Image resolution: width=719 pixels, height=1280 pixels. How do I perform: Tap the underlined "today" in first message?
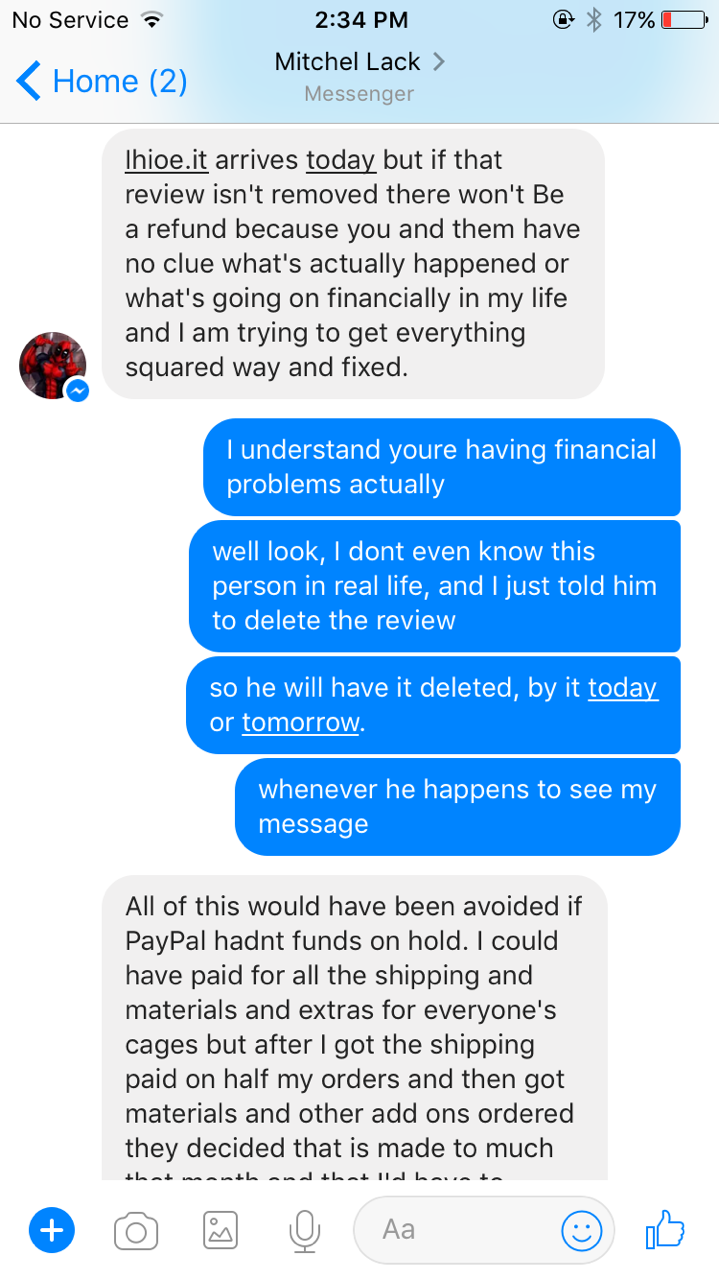341,160
